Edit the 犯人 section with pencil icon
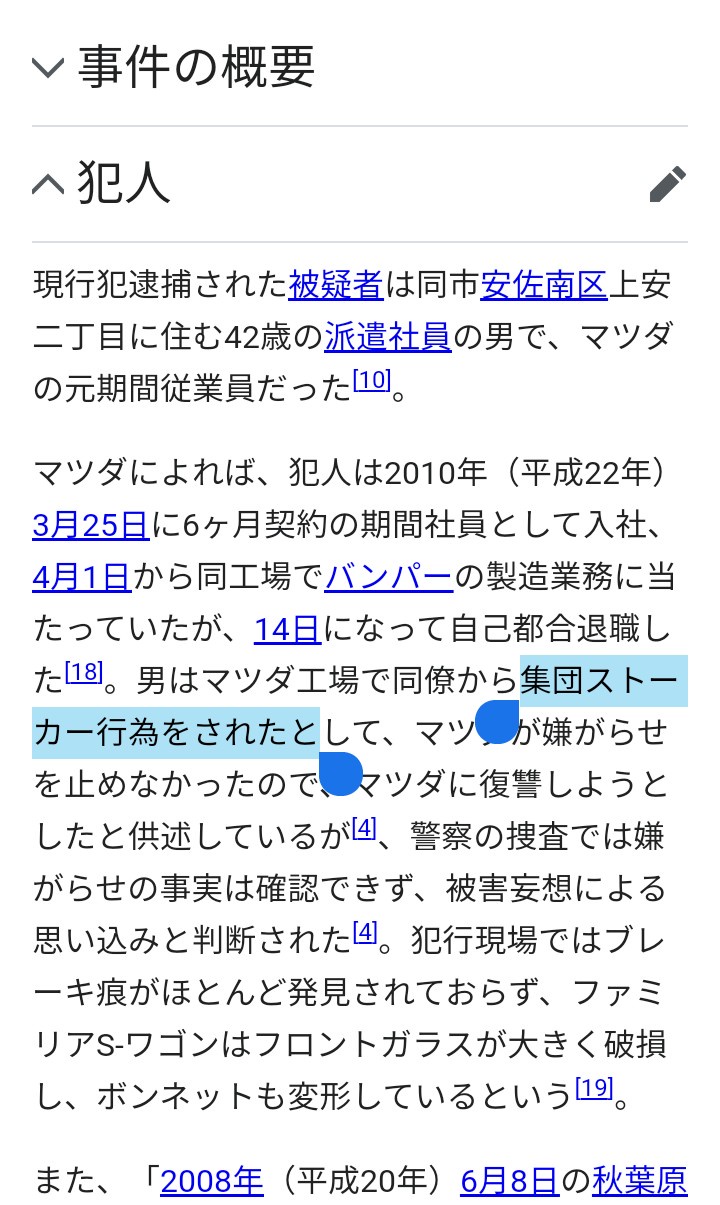This screenshot has height=1205, width=720. click(667, 184)
